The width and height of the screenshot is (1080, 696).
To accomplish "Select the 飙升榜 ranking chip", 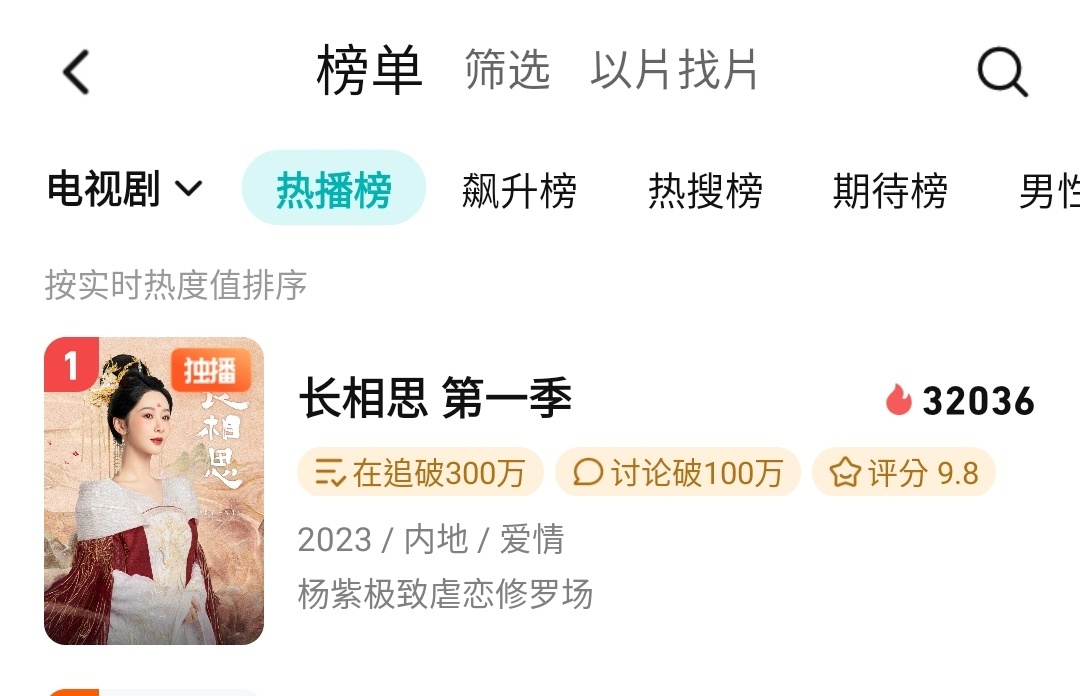I will pos(519,190).
